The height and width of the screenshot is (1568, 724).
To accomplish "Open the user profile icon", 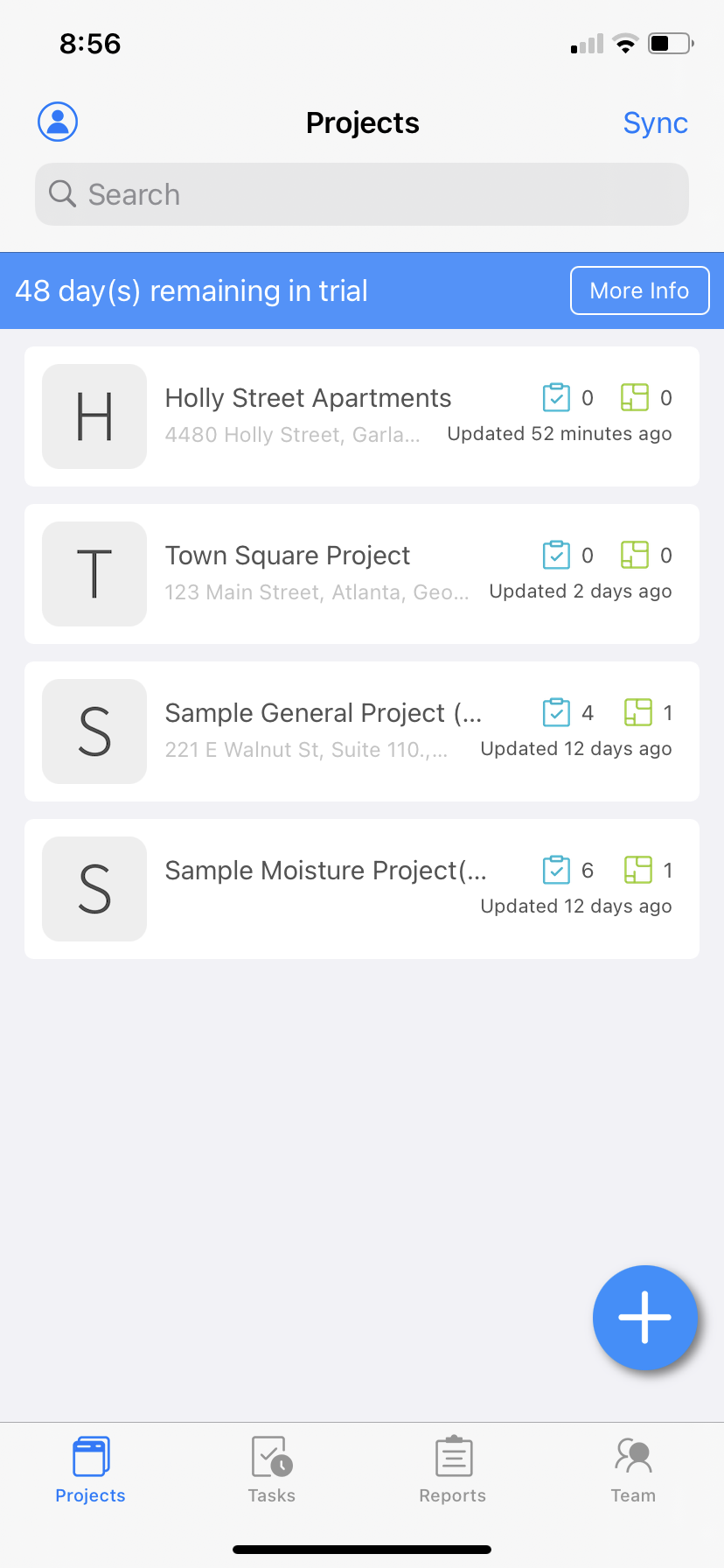I will tap(58, 122).
